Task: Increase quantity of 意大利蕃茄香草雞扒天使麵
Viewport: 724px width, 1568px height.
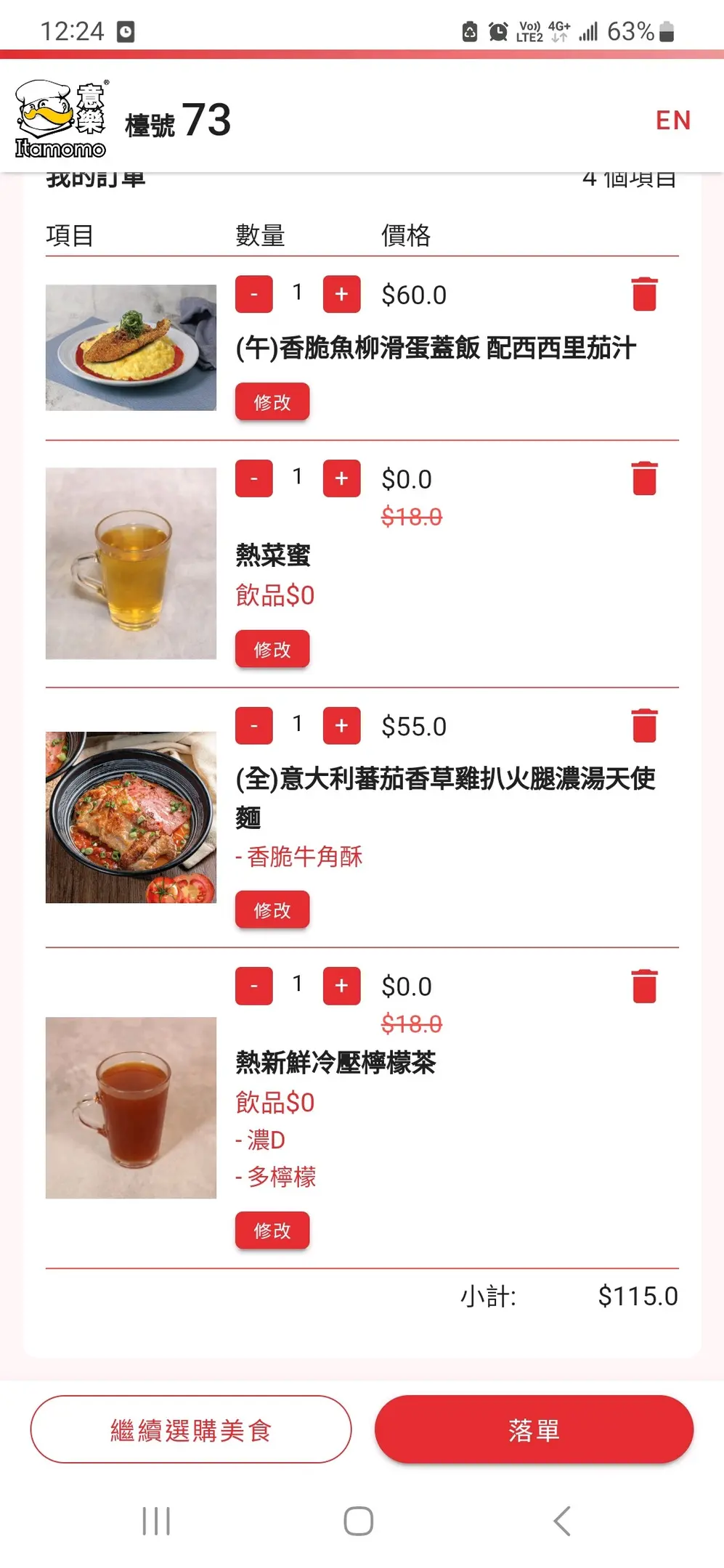Action: 341,725
